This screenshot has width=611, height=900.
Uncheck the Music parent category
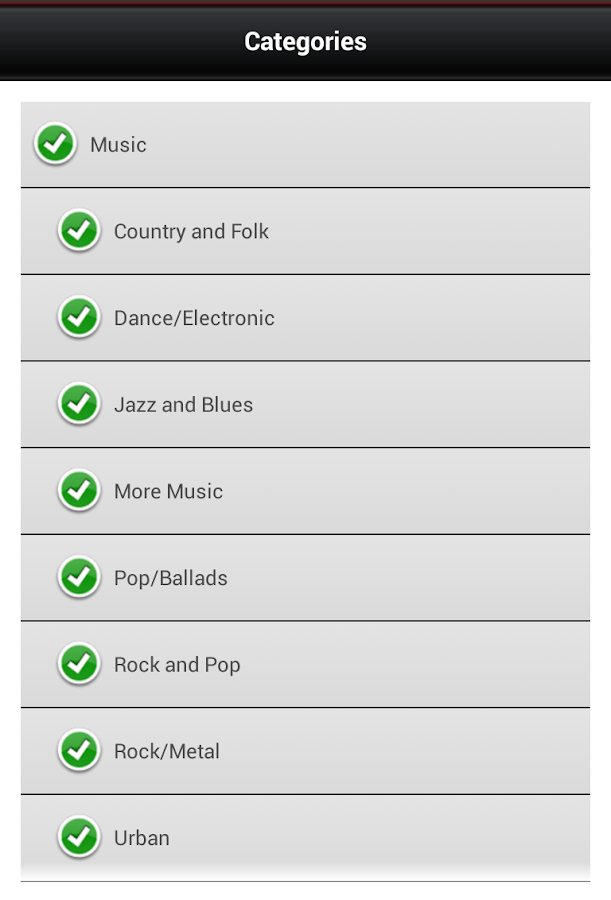coord(55,144)
